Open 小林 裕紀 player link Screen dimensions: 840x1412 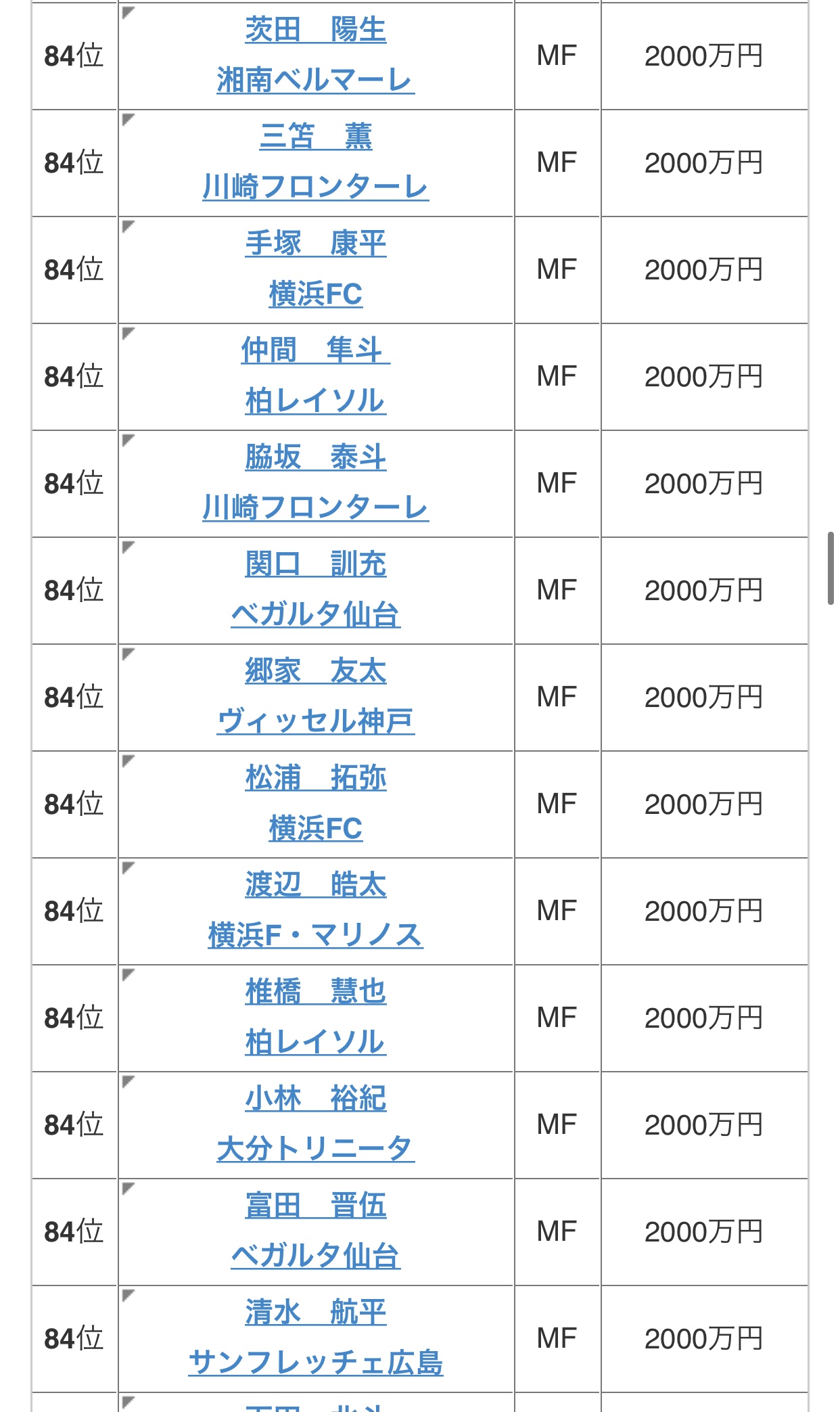tap(315, 1099)
